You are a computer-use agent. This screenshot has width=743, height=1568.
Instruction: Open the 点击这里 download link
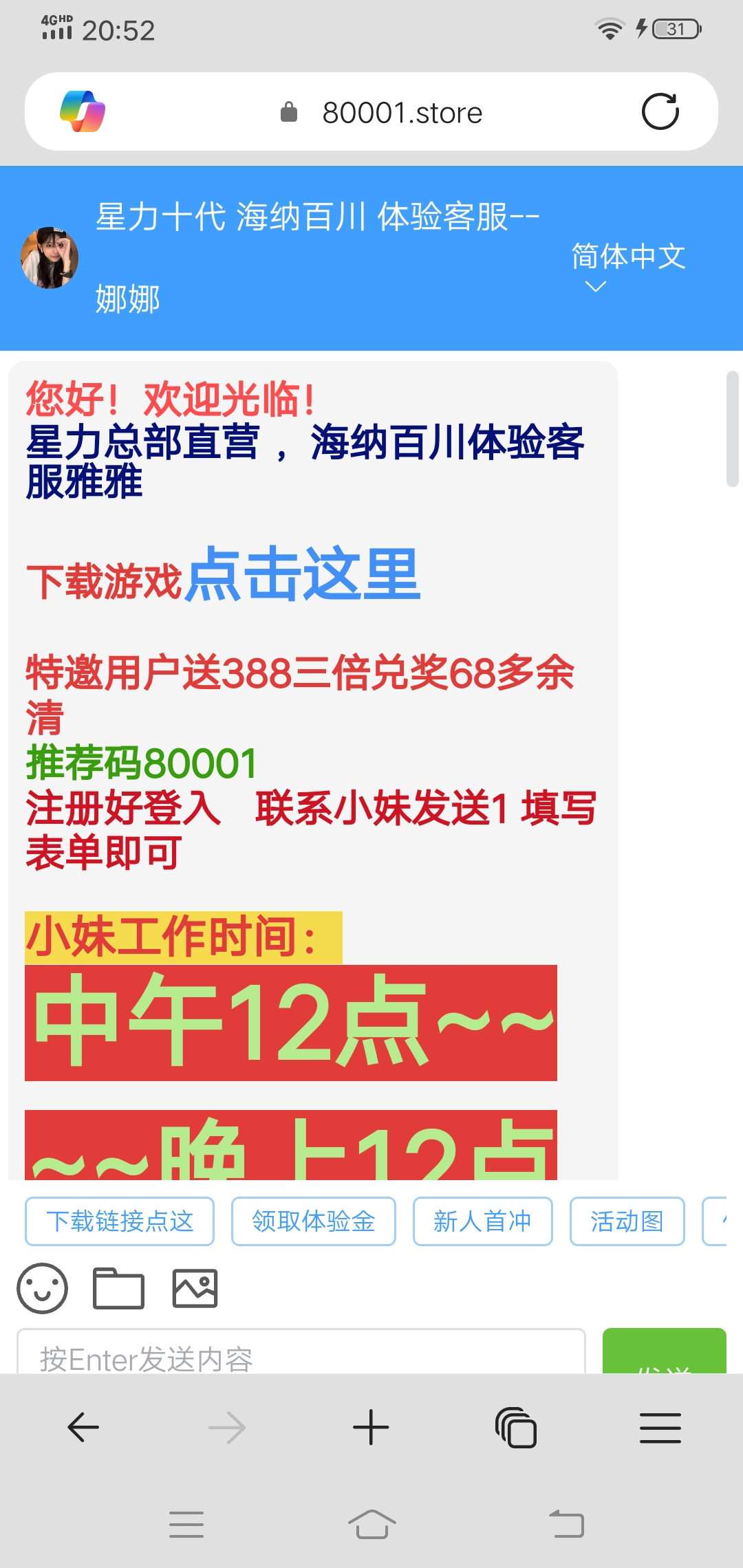tap(303, 574)
